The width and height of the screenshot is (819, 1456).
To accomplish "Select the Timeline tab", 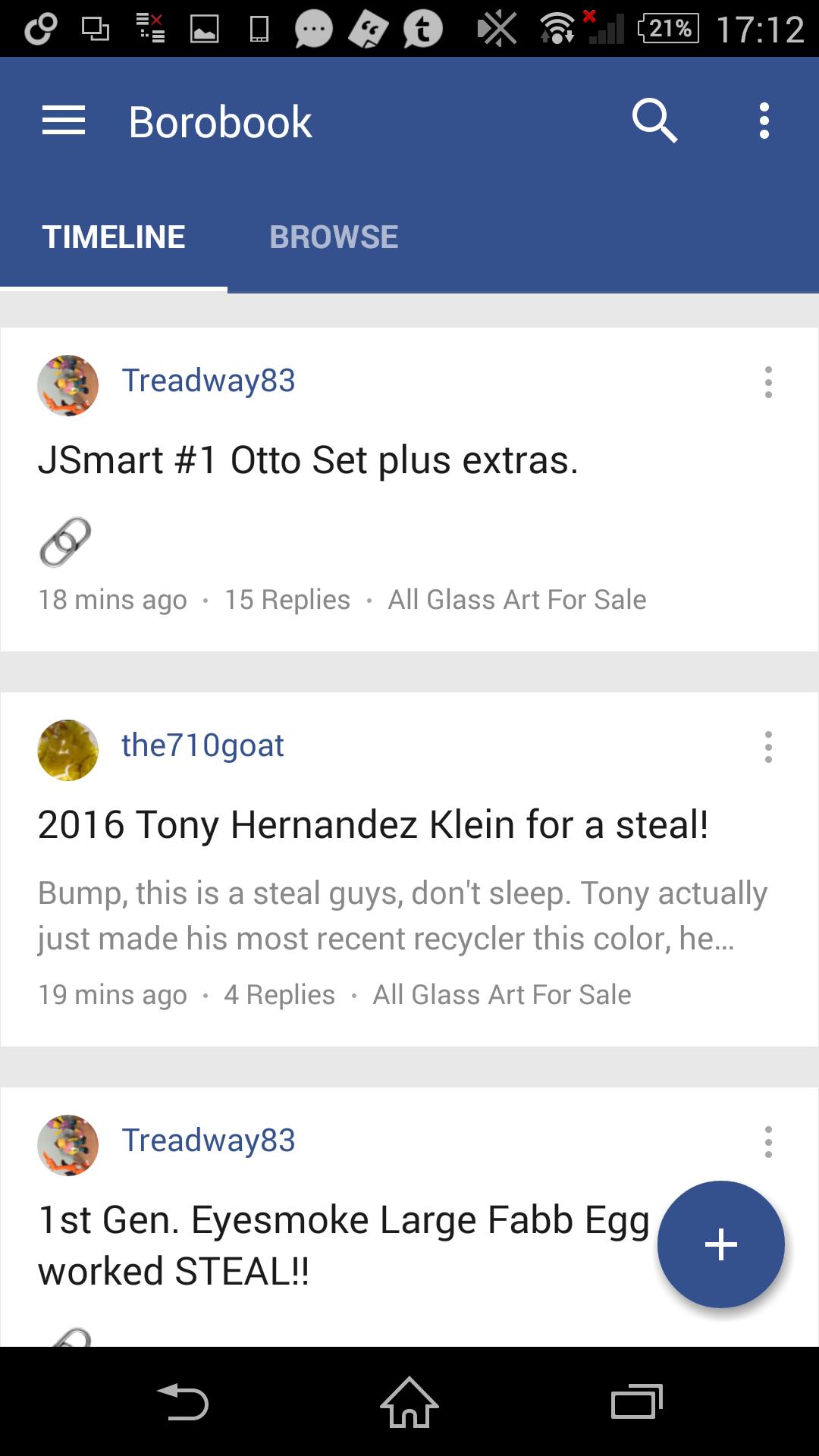I will 114,237.
